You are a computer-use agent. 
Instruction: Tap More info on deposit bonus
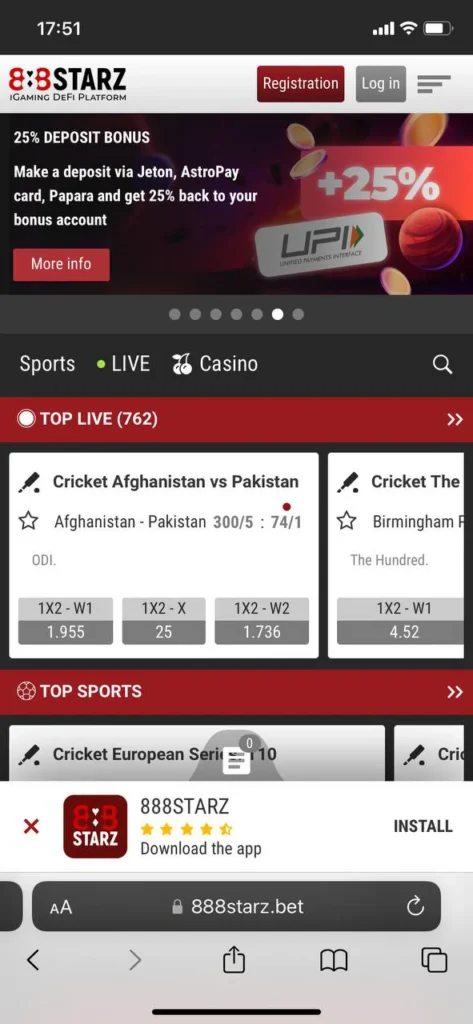61,264
